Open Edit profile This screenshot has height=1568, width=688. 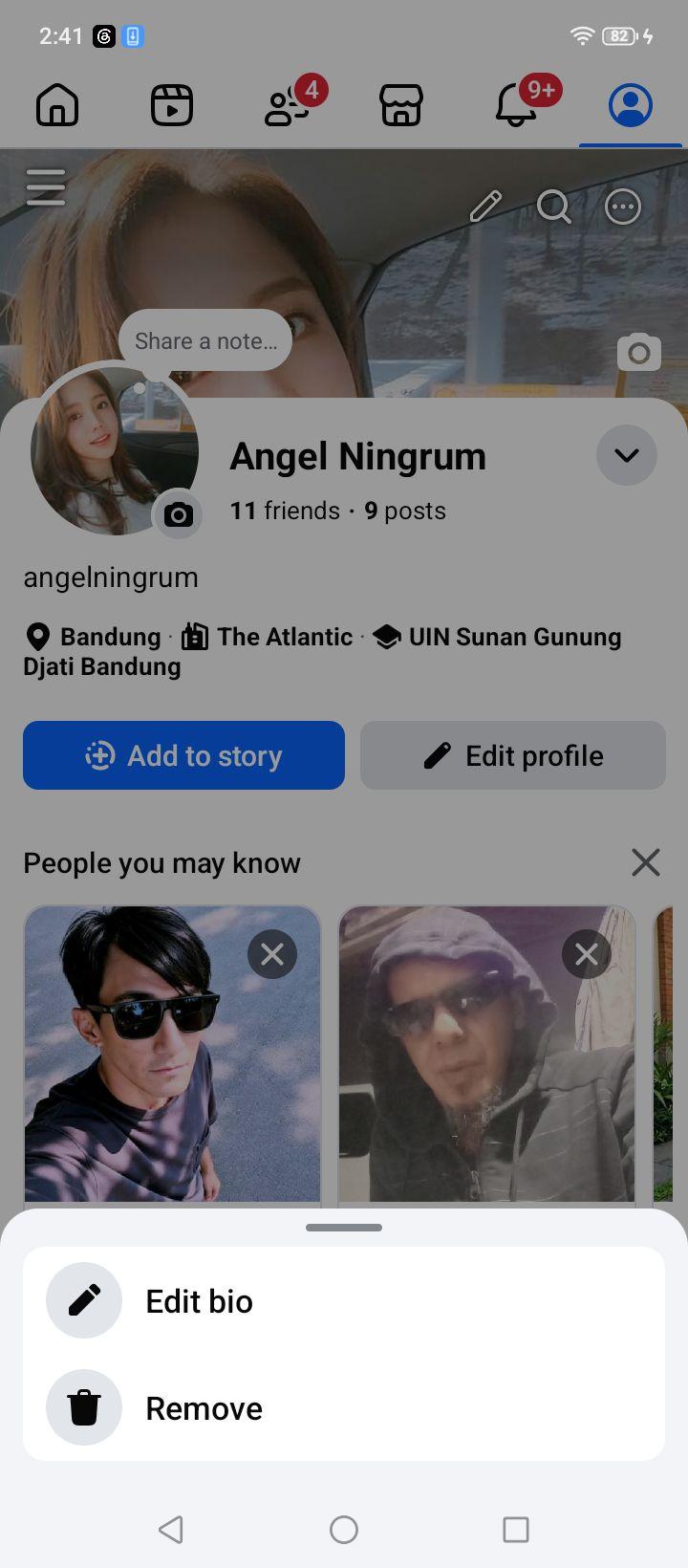(513, 755)
